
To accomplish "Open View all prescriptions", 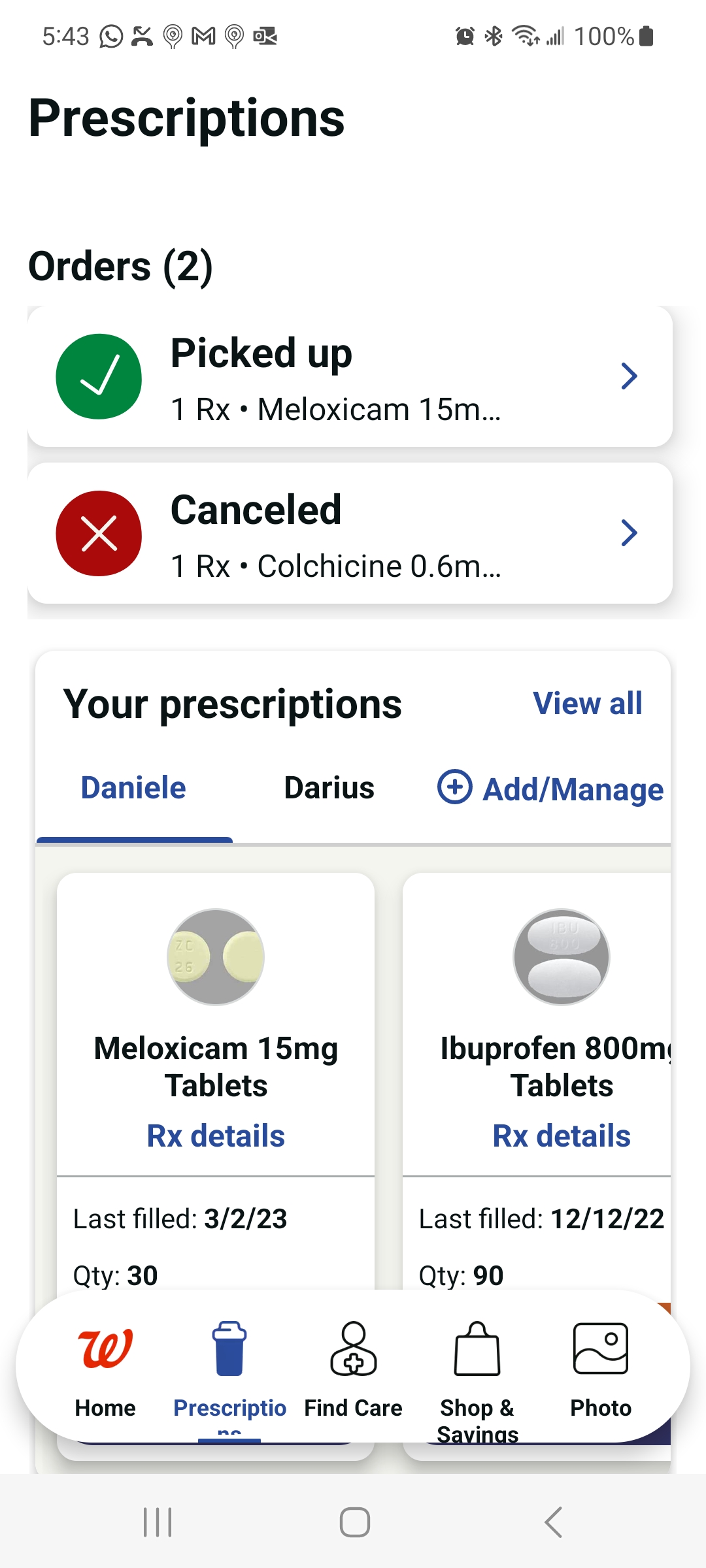I will click(587, 704).
